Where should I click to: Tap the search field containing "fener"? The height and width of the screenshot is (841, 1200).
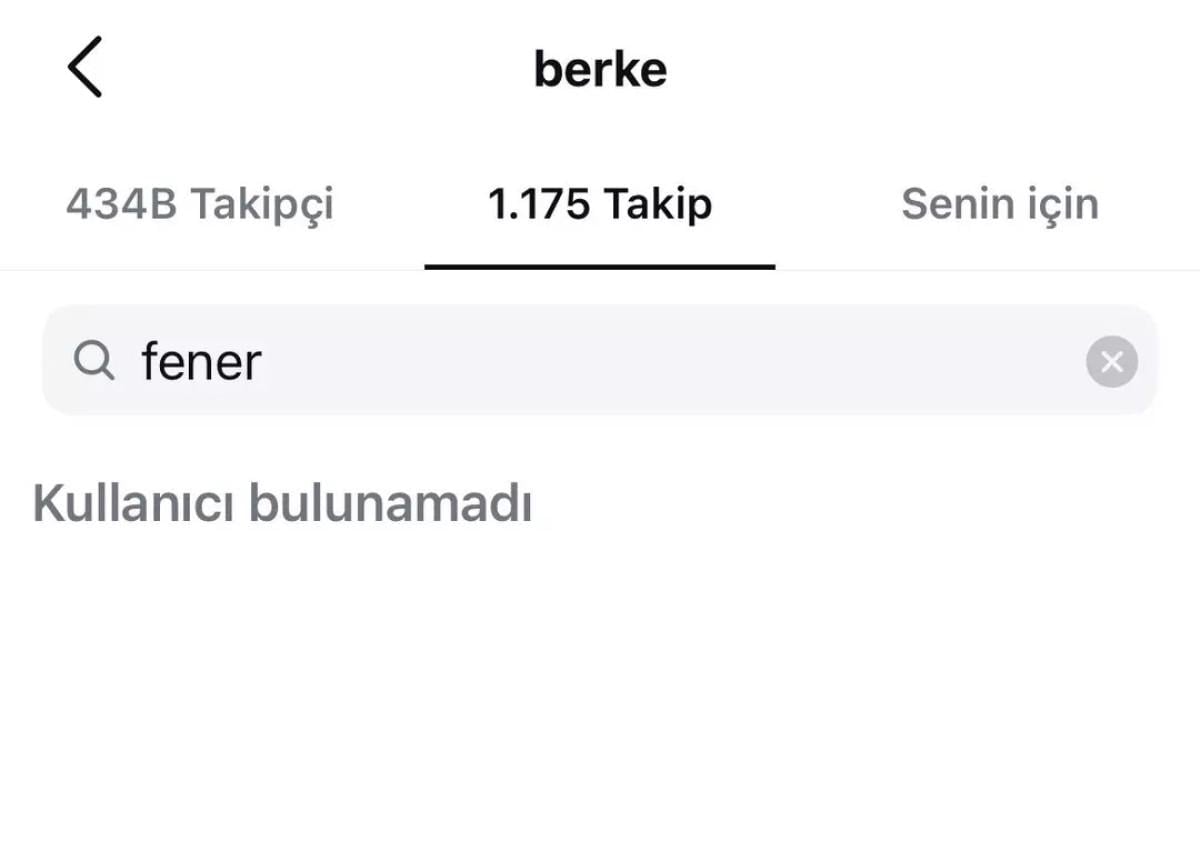point(600,361)
